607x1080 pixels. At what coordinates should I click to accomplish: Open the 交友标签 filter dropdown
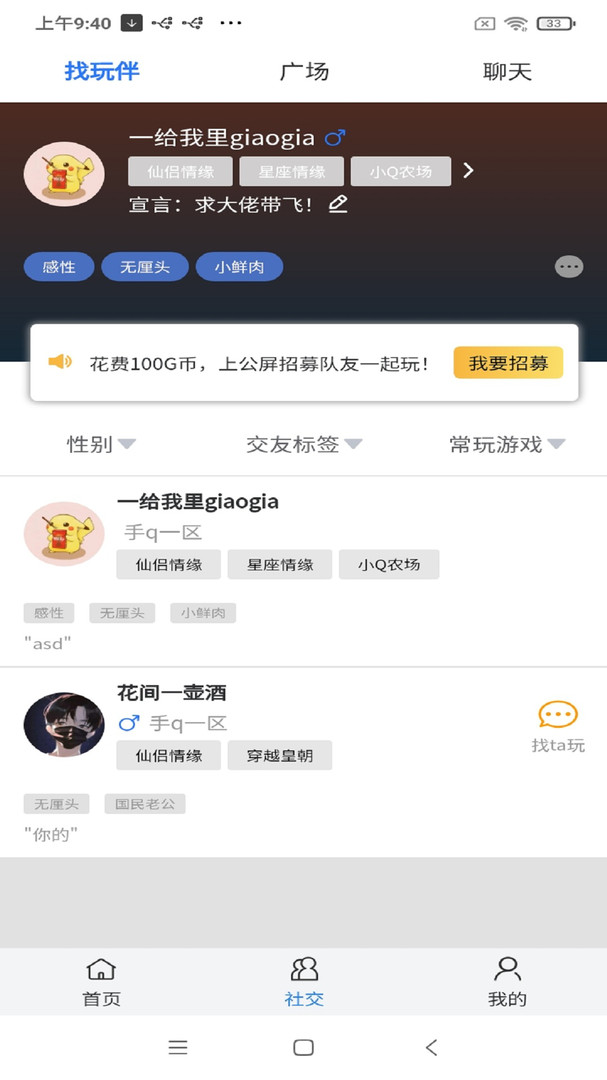coord(304,444)
